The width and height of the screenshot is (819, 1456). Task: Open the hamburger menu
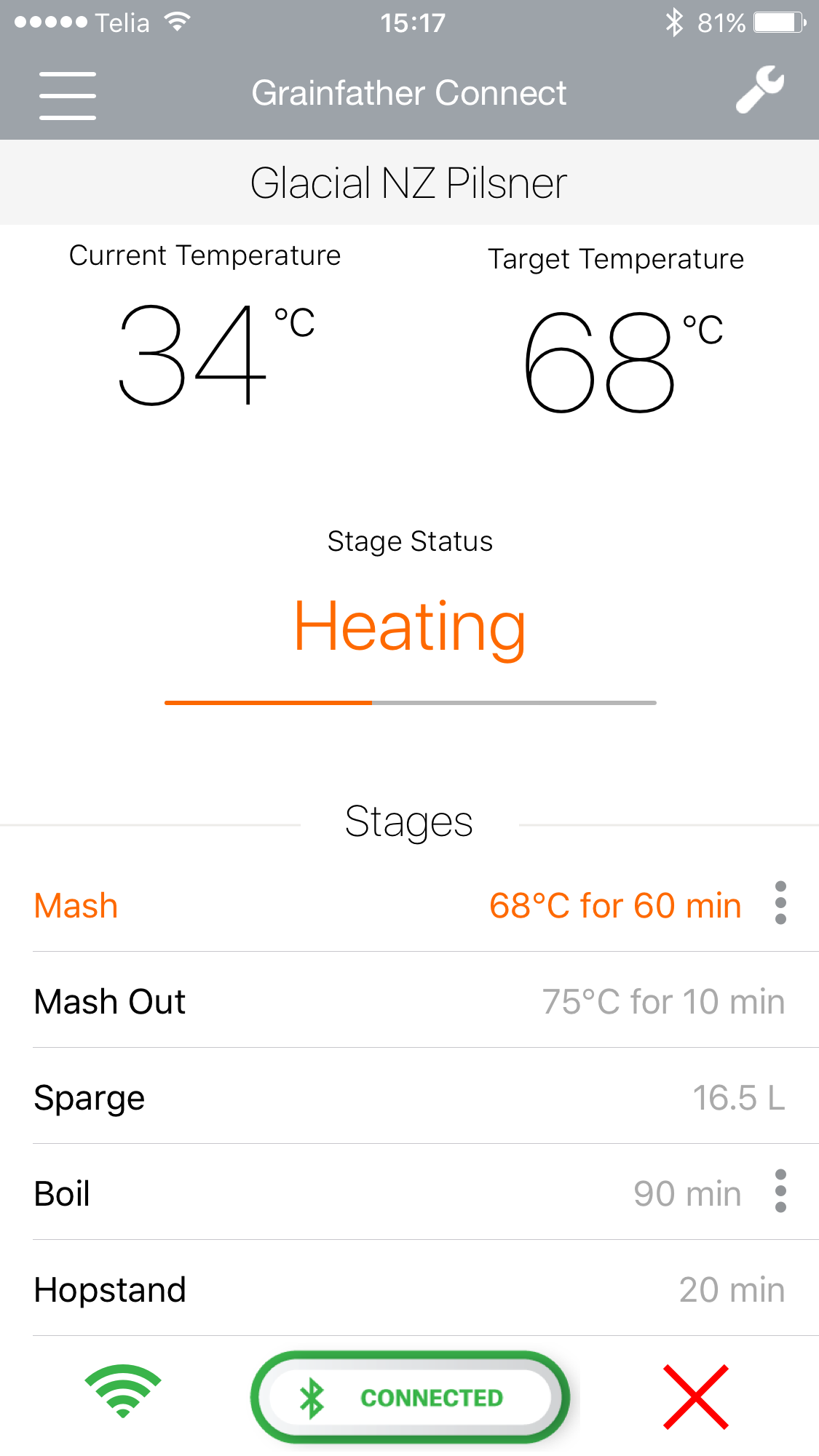[68, 95]
